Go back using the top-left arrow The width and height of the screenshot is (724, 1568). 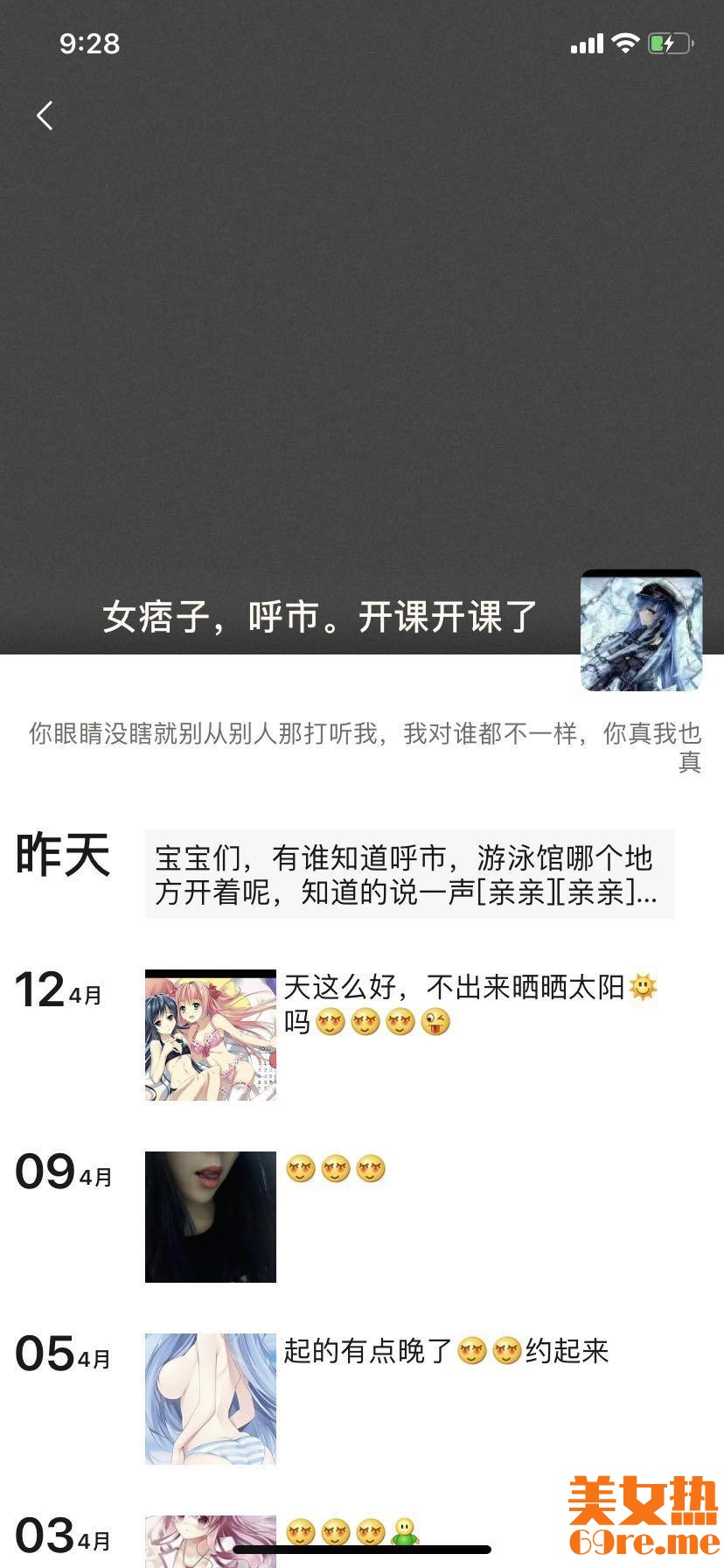pos(45,115)
